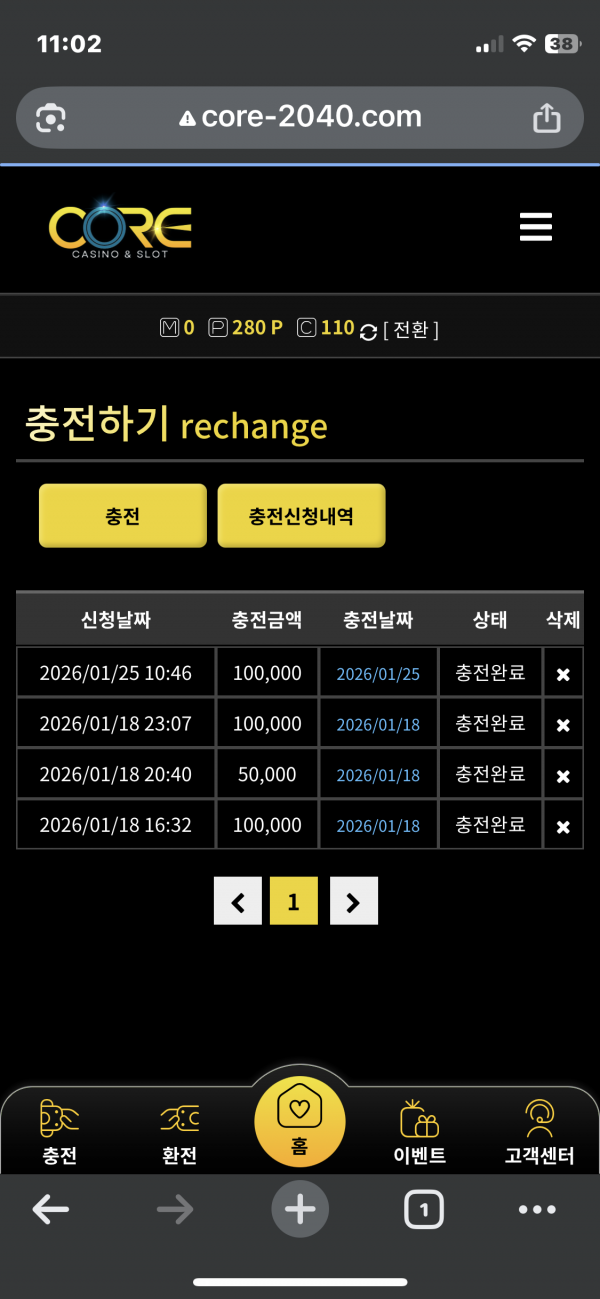Image resolution: width=600 pixels, height=1299 pixels.
Task: Open the hamburger menu
Action: pos(536,227)
